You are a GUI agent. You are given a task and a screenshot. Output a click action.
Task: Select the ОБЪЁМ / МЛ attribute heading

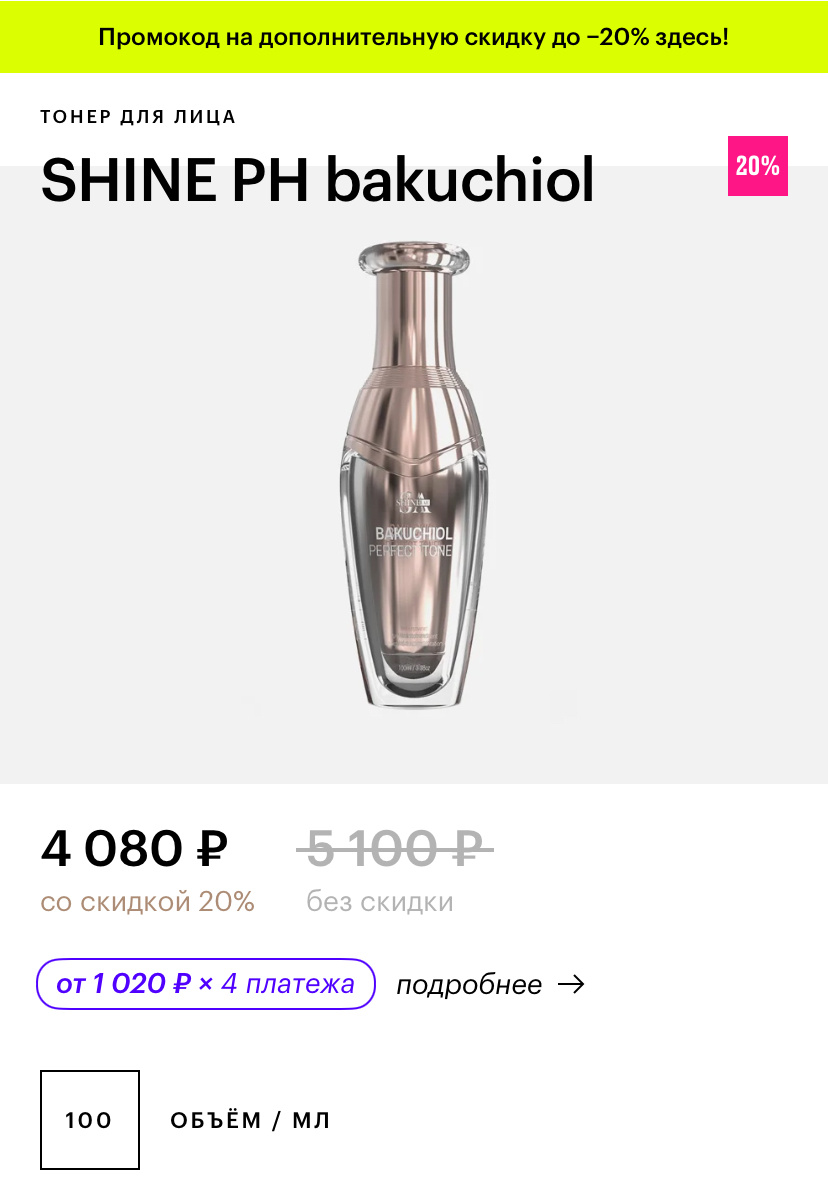tap(250, 1121)
